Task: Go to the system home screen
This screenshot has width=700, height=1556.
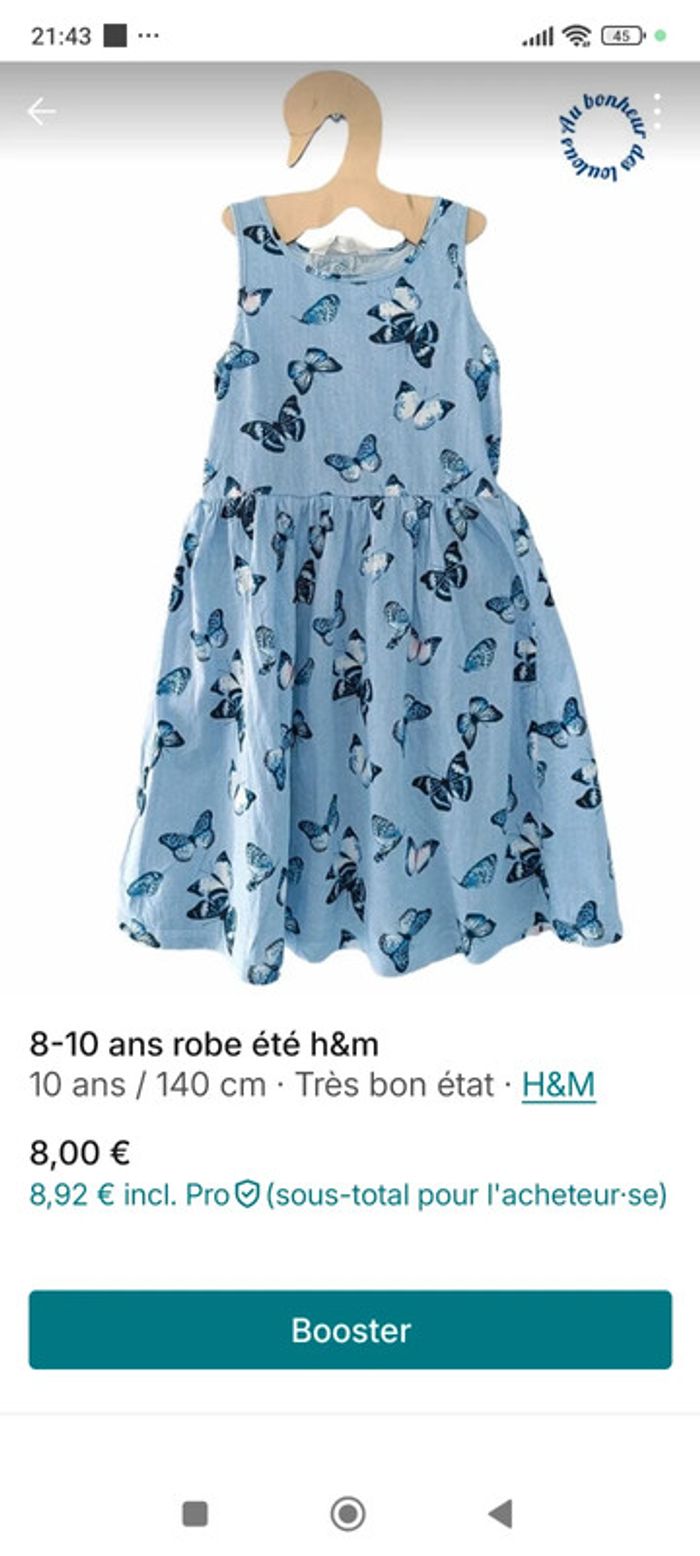Action: click(348, 1514)
